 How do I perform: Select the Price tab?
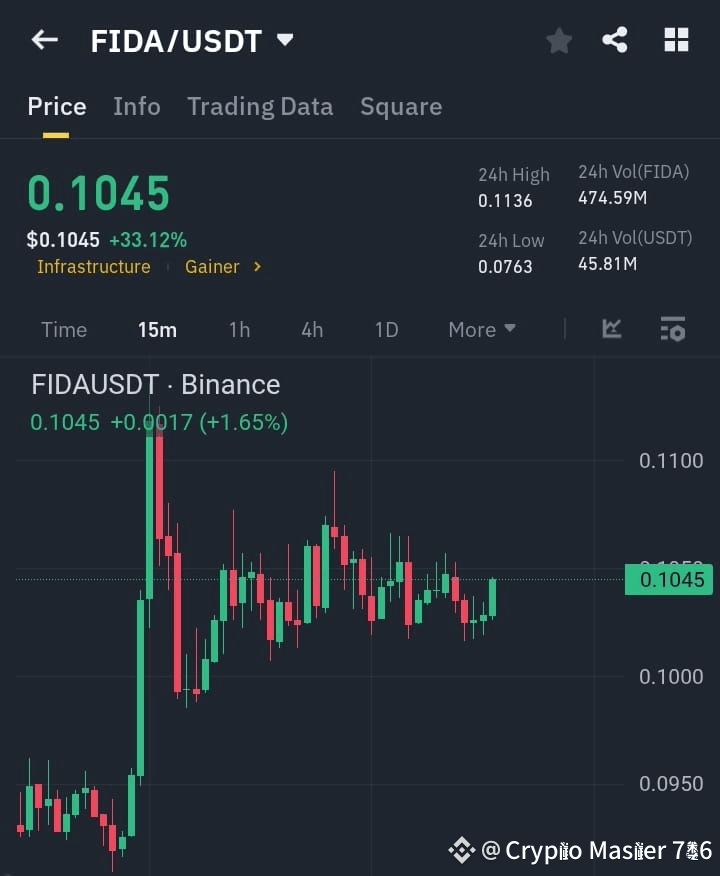[56, 106]
